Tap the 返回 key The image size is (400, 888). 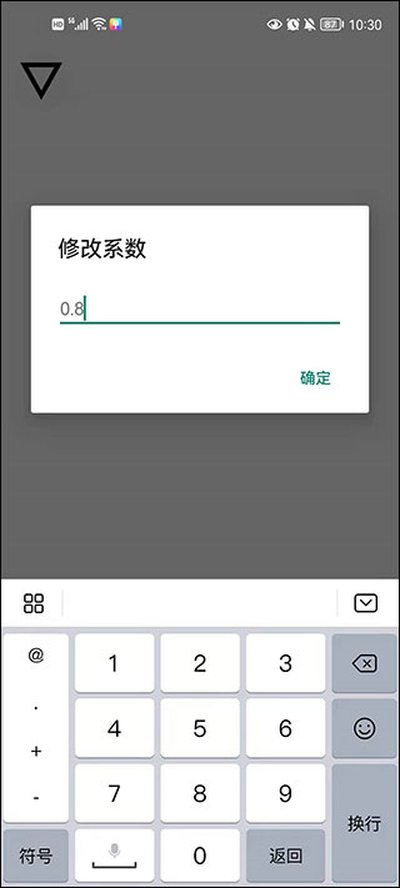tap(286, 856)
